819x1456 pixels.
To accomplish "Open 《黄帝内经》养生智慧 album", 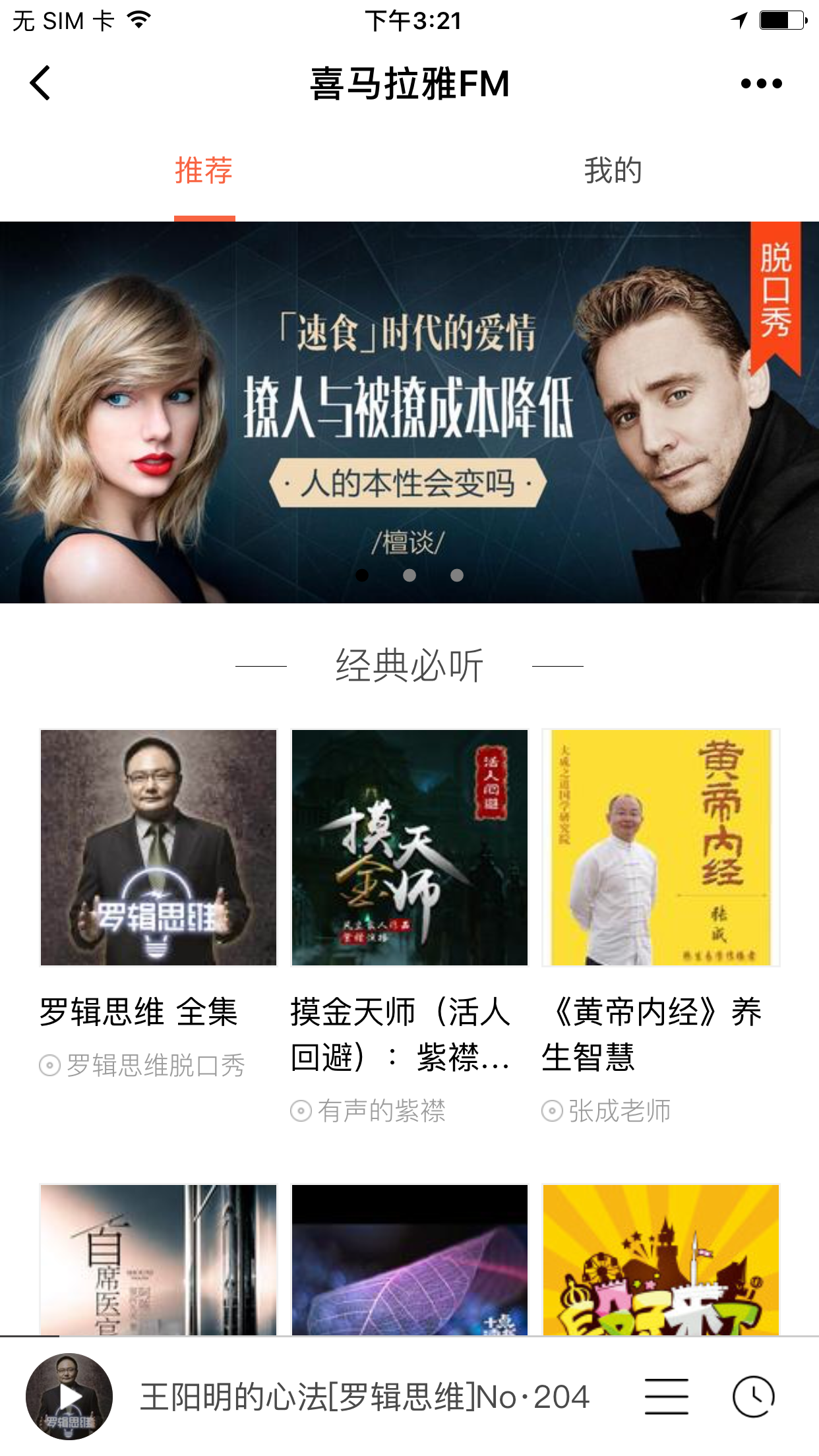I will 661,847.
